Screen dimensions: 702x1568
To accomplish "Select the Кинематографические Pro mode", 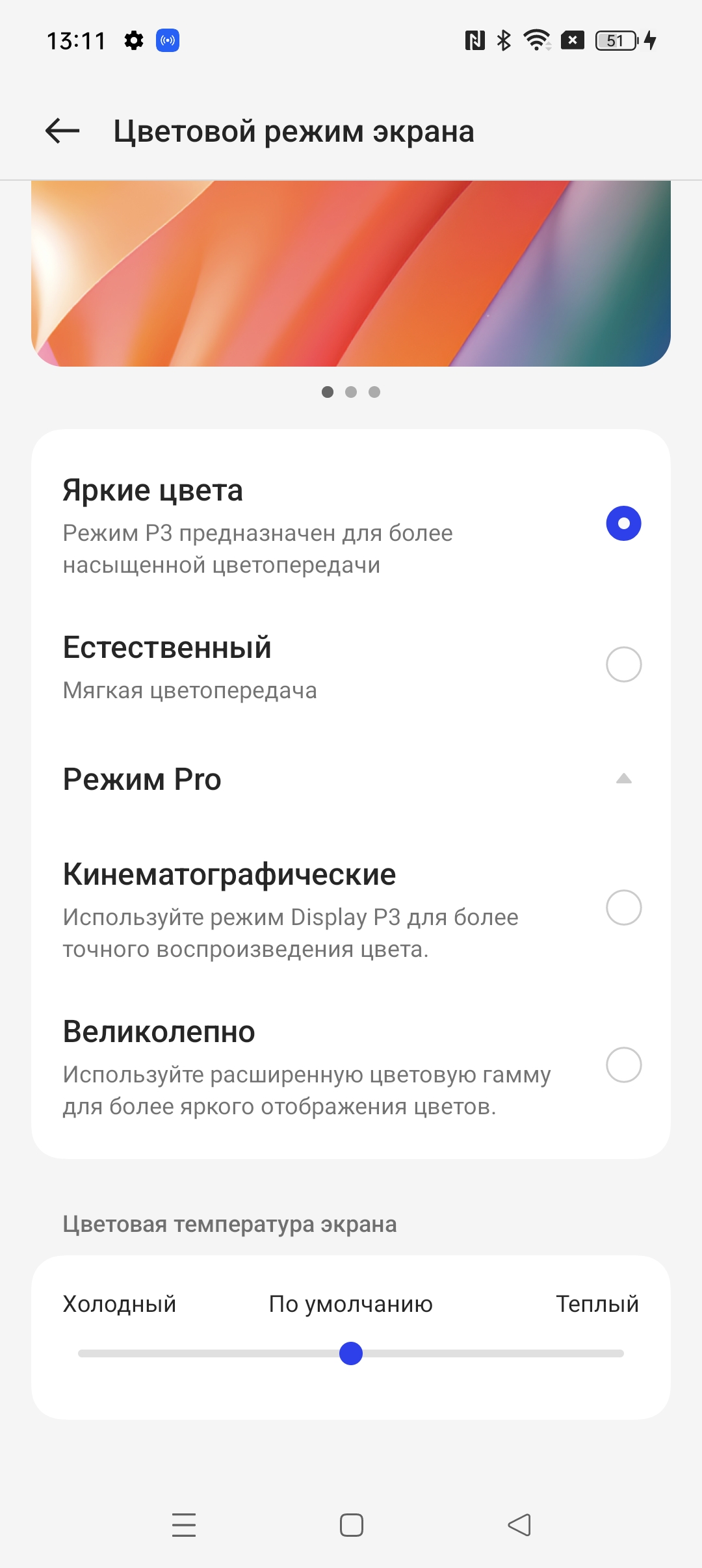I will (623, 908).
